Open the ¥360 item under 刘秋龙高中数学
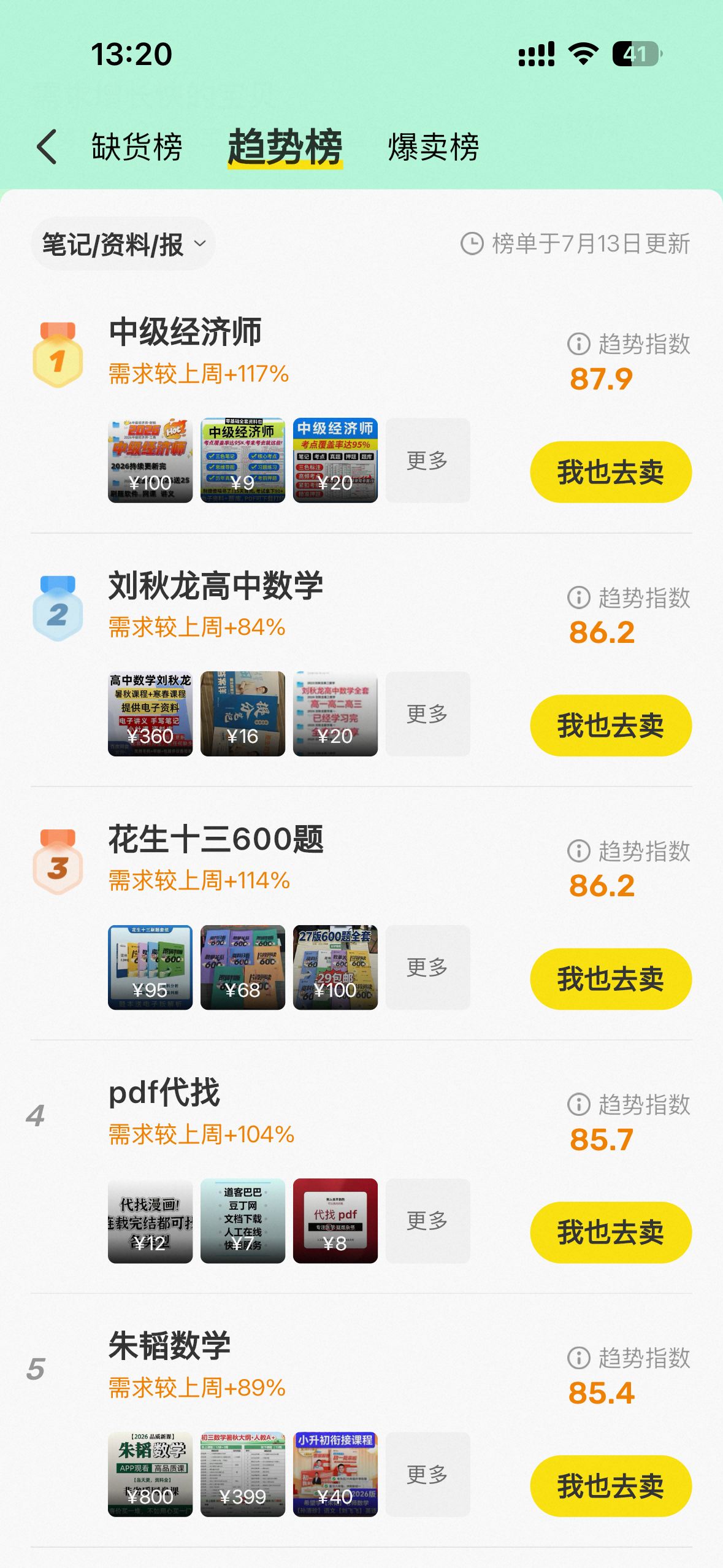This screenshot has width=723, height=1568. point(150,714)
